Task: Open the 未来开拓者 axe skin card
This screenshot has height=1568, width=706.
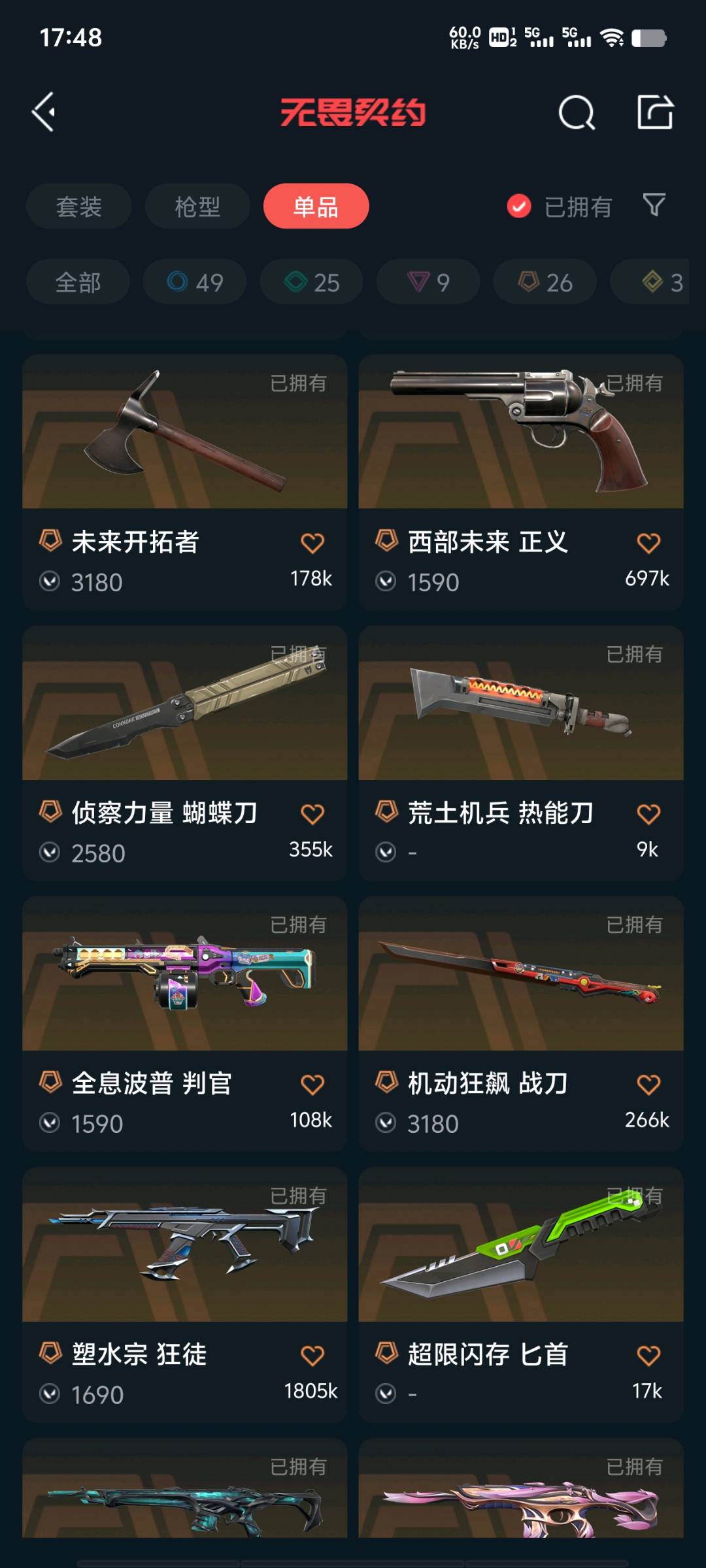Action: click(x=184, y=457)
